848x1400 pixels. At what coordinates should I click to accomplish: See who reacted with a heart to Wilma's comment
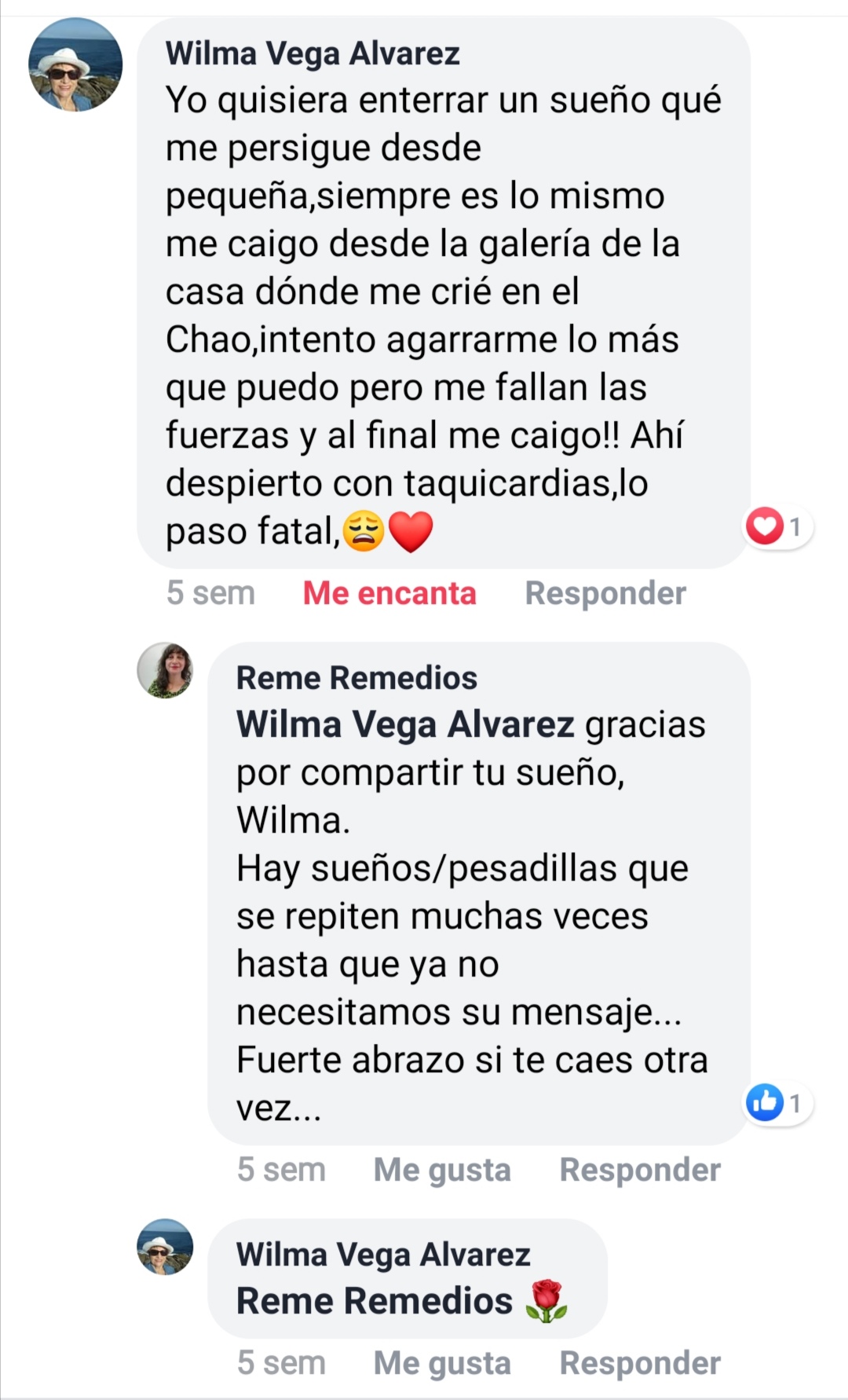coord(777,526)
